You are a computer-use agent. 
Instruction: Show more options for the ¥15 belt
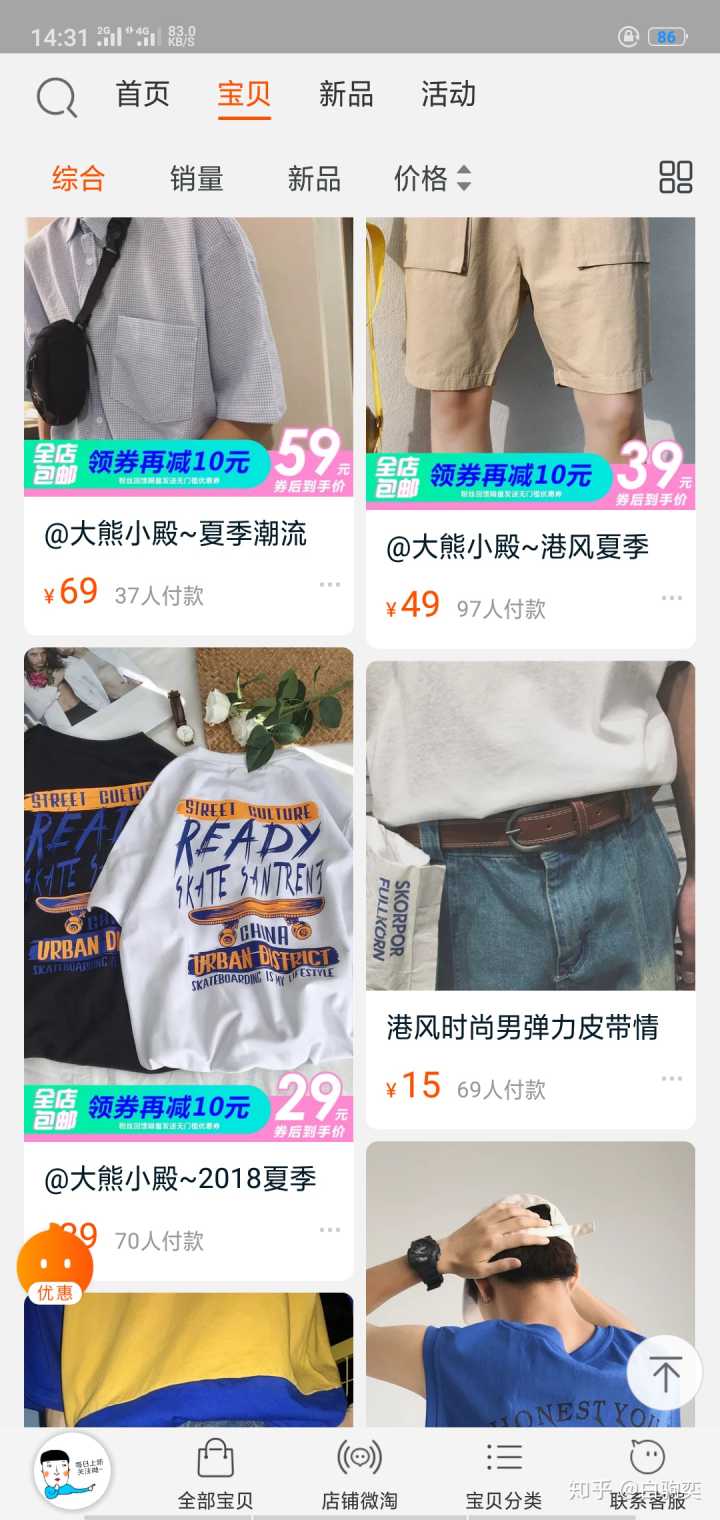pos(672,1079)
